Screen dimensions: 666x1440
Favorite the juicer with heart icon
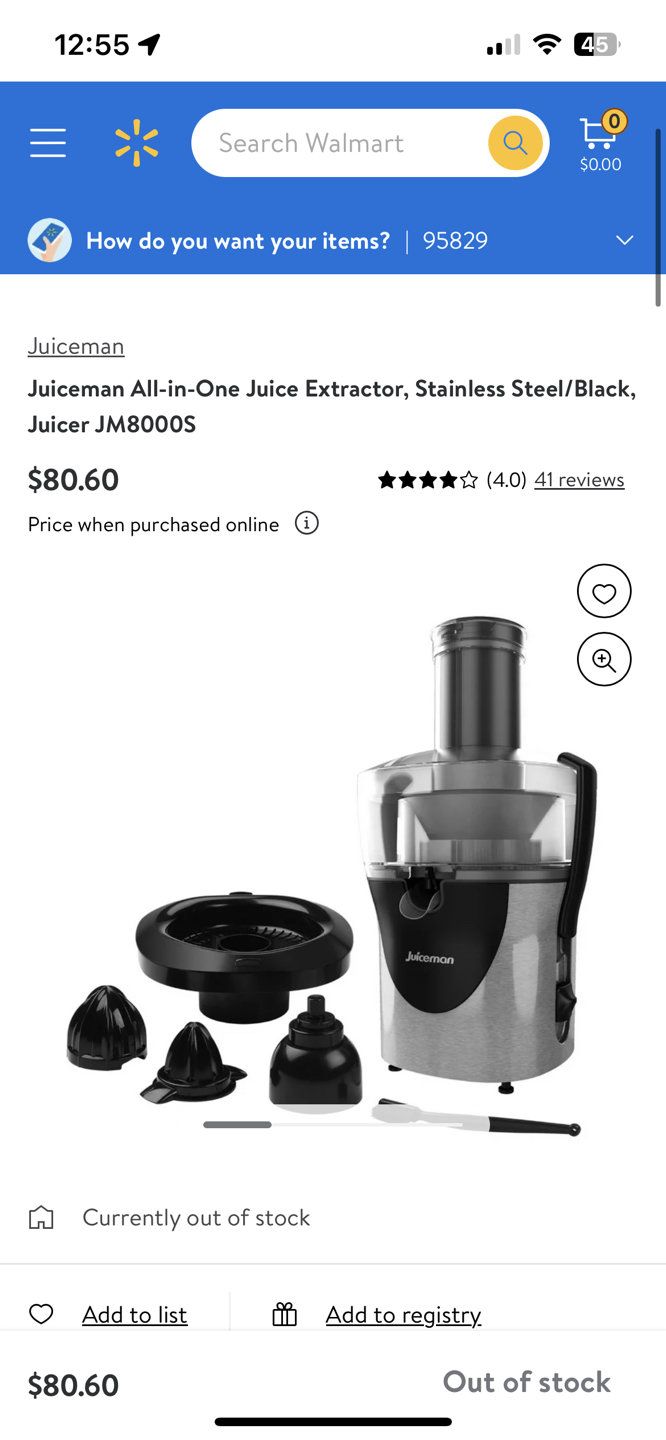tap(604, 592)
